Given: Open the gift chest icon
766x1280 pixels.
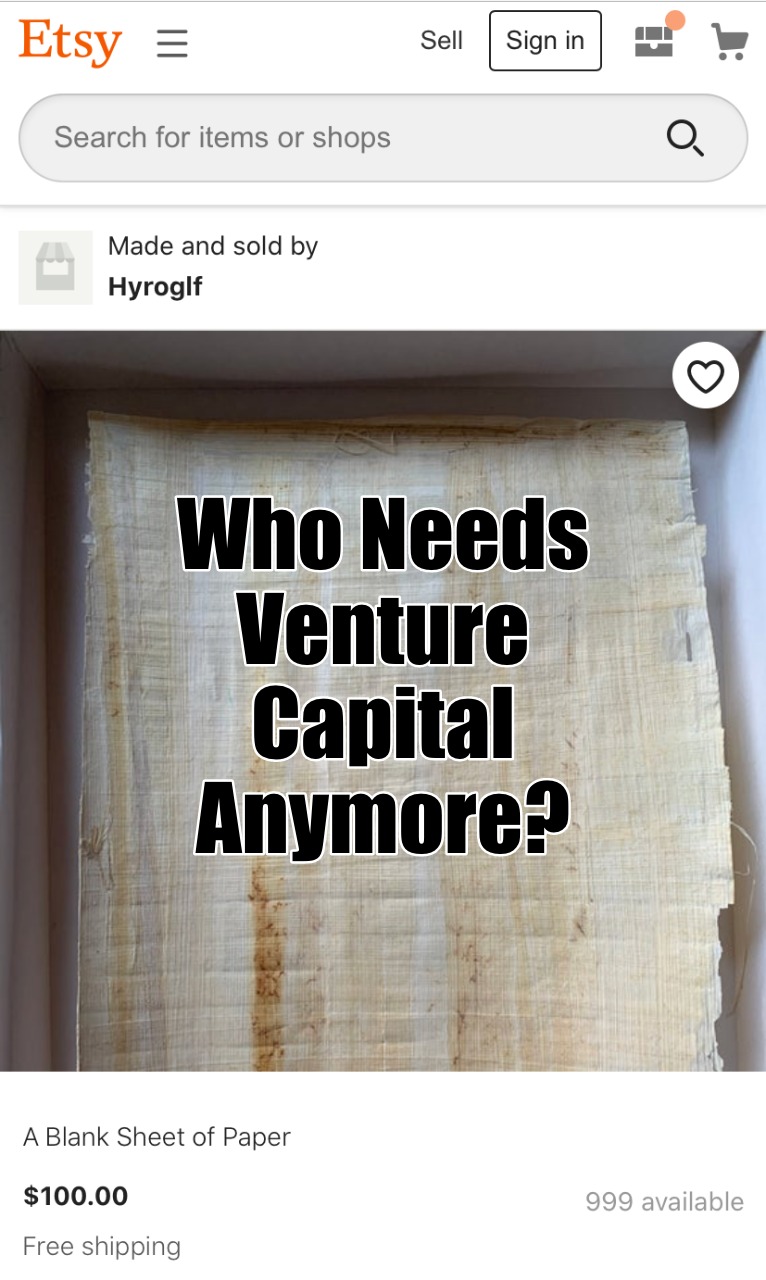Looking at the screenshot, I should coord(654,41).
